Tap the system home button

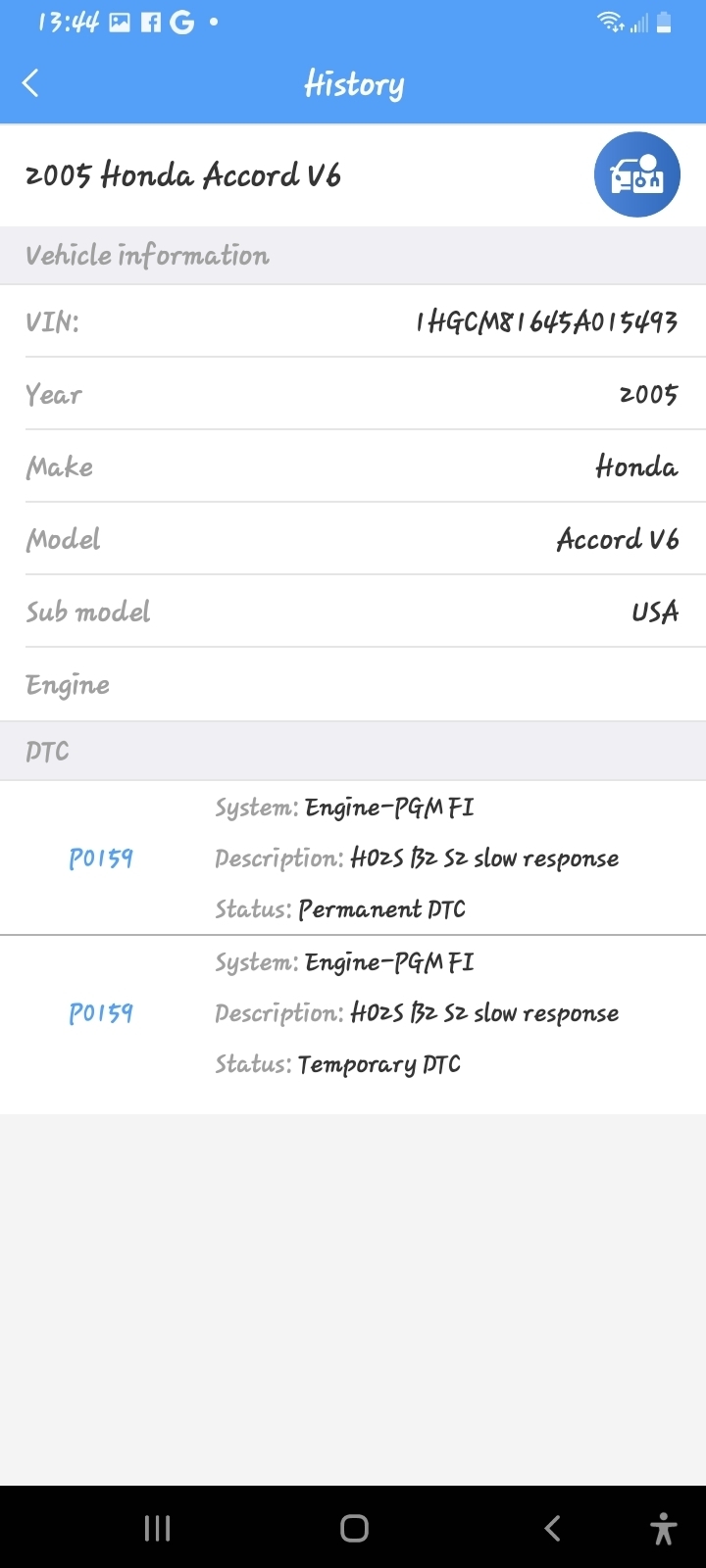[353, 1528]
